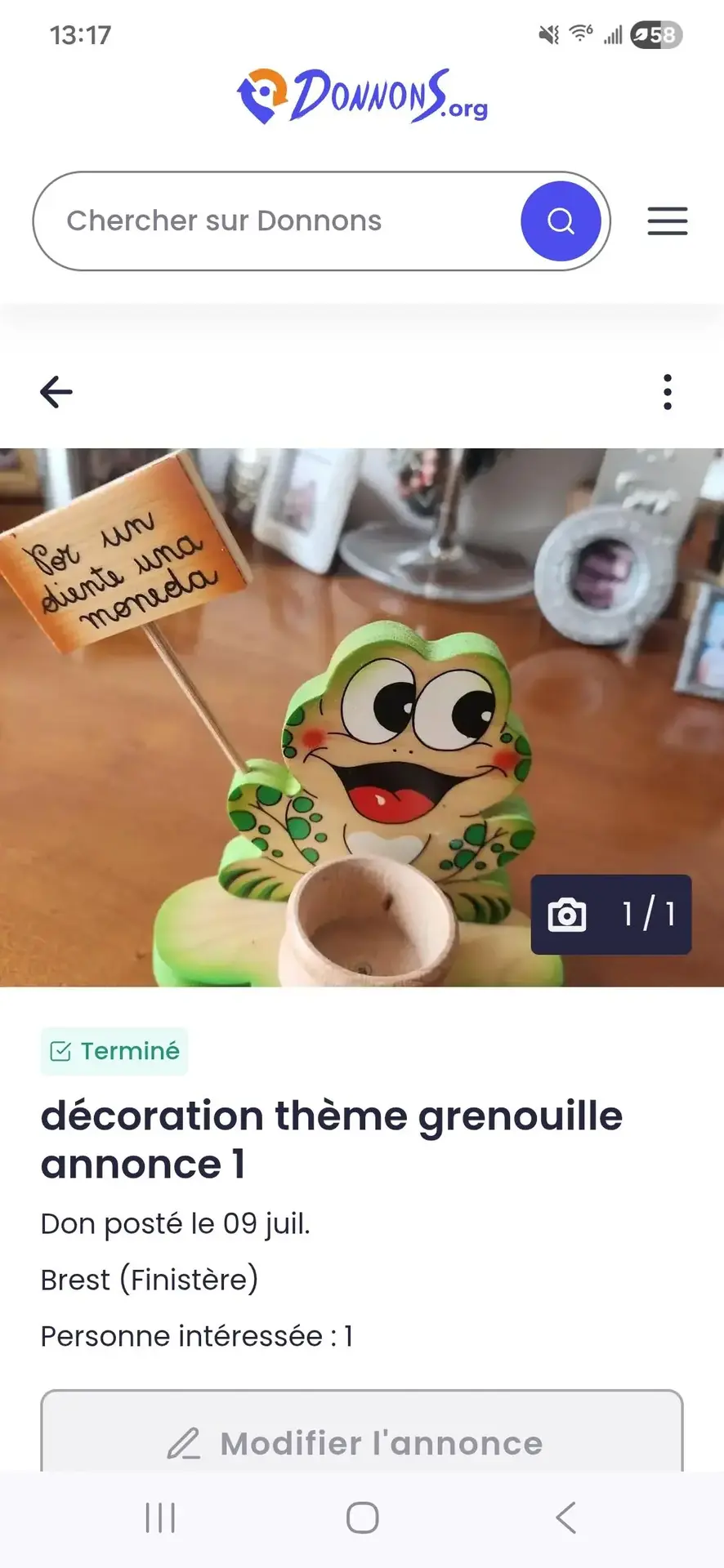The height and width of the screenshot is (1568, 724).
Task: Go back with the arrow above the photo
Action: [56, 392]
